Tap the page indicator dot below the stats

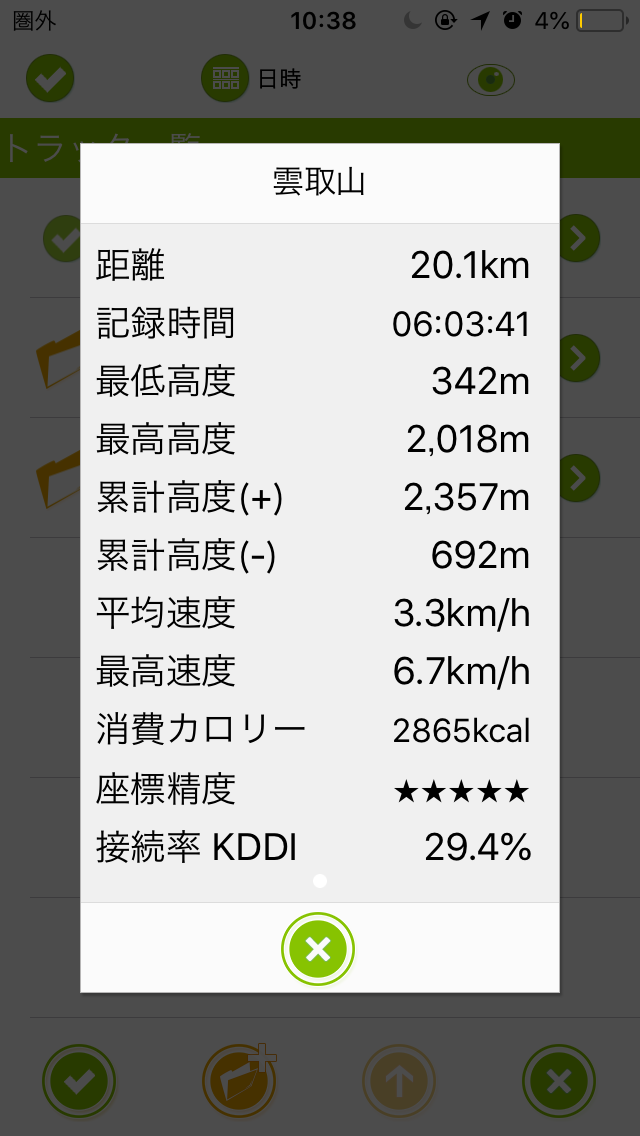320,881
